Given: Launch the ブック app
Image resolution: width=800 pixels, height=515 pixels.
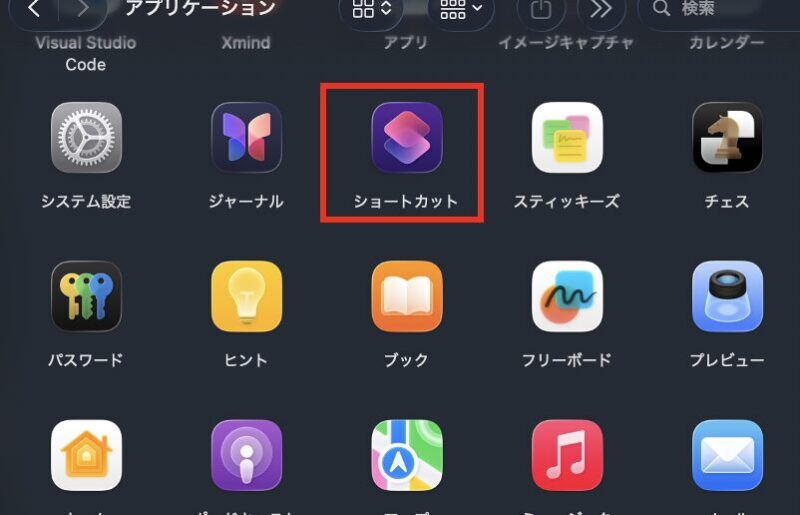Looking at the screenshot, I should (407, 297).
